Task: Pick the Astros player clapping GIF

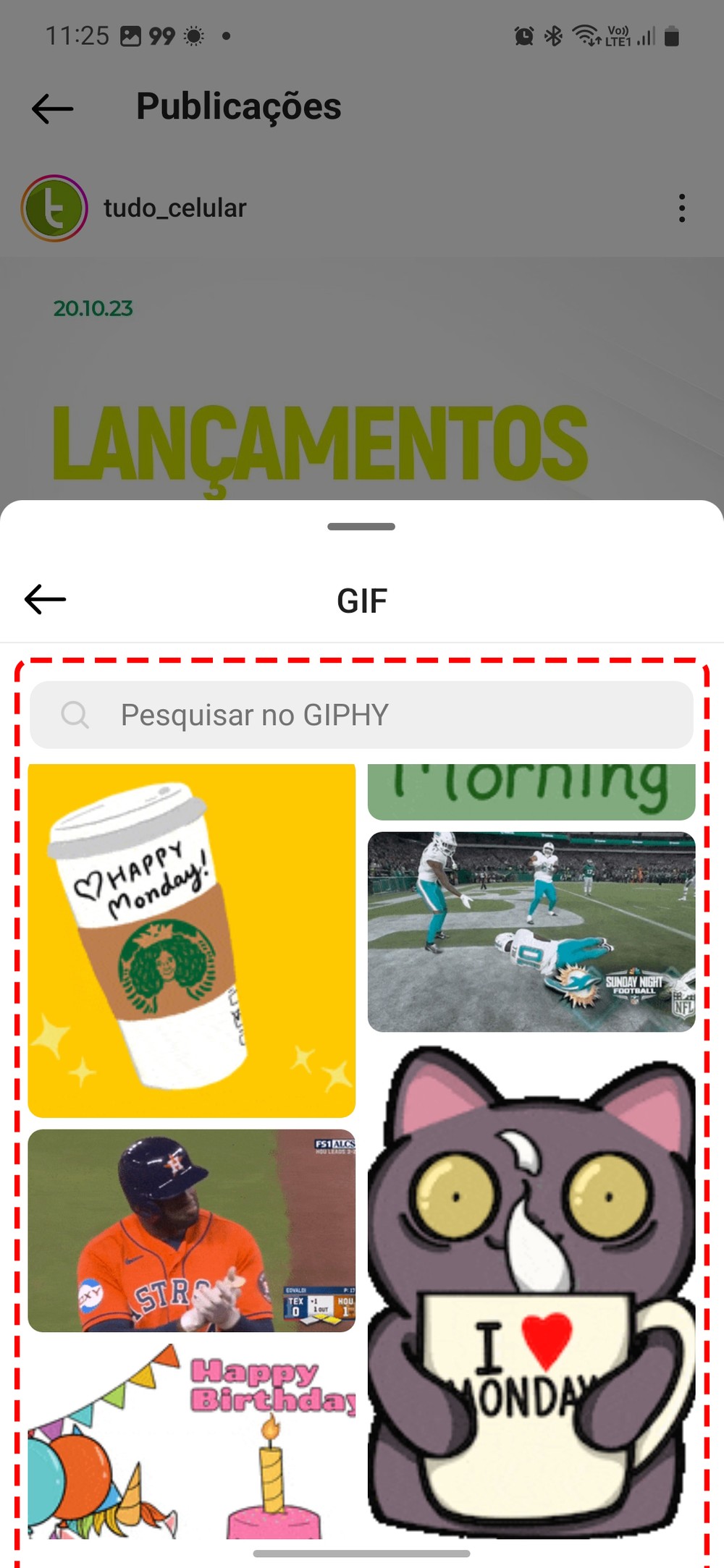Action: 191,1230
